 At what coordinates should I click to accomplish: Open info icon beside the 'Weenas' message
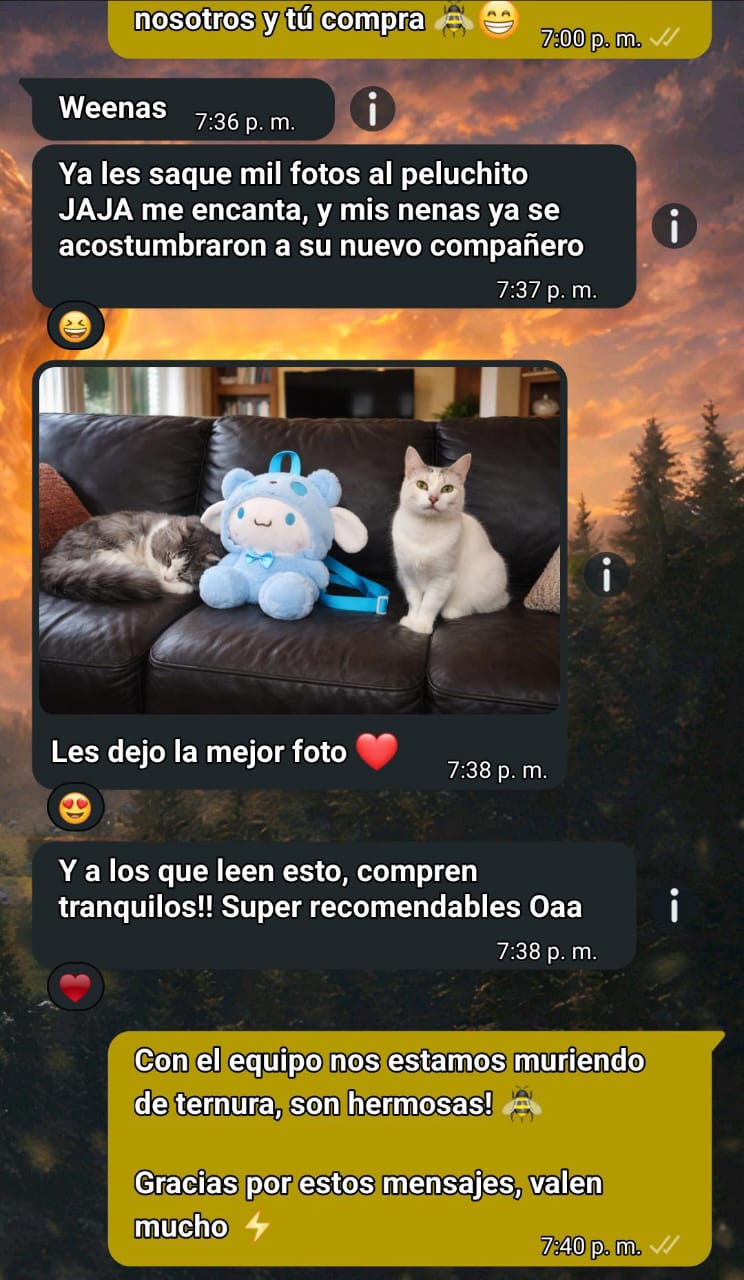coord(372,108)
